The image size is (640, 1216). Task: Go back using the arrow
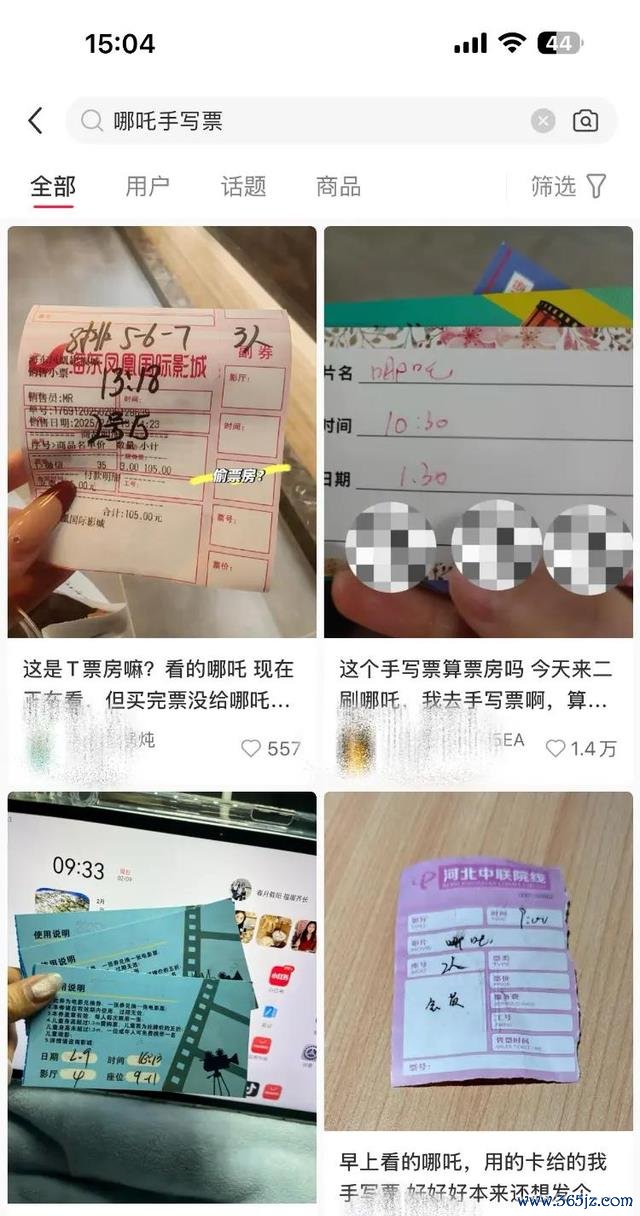click(x=36, y=121)
